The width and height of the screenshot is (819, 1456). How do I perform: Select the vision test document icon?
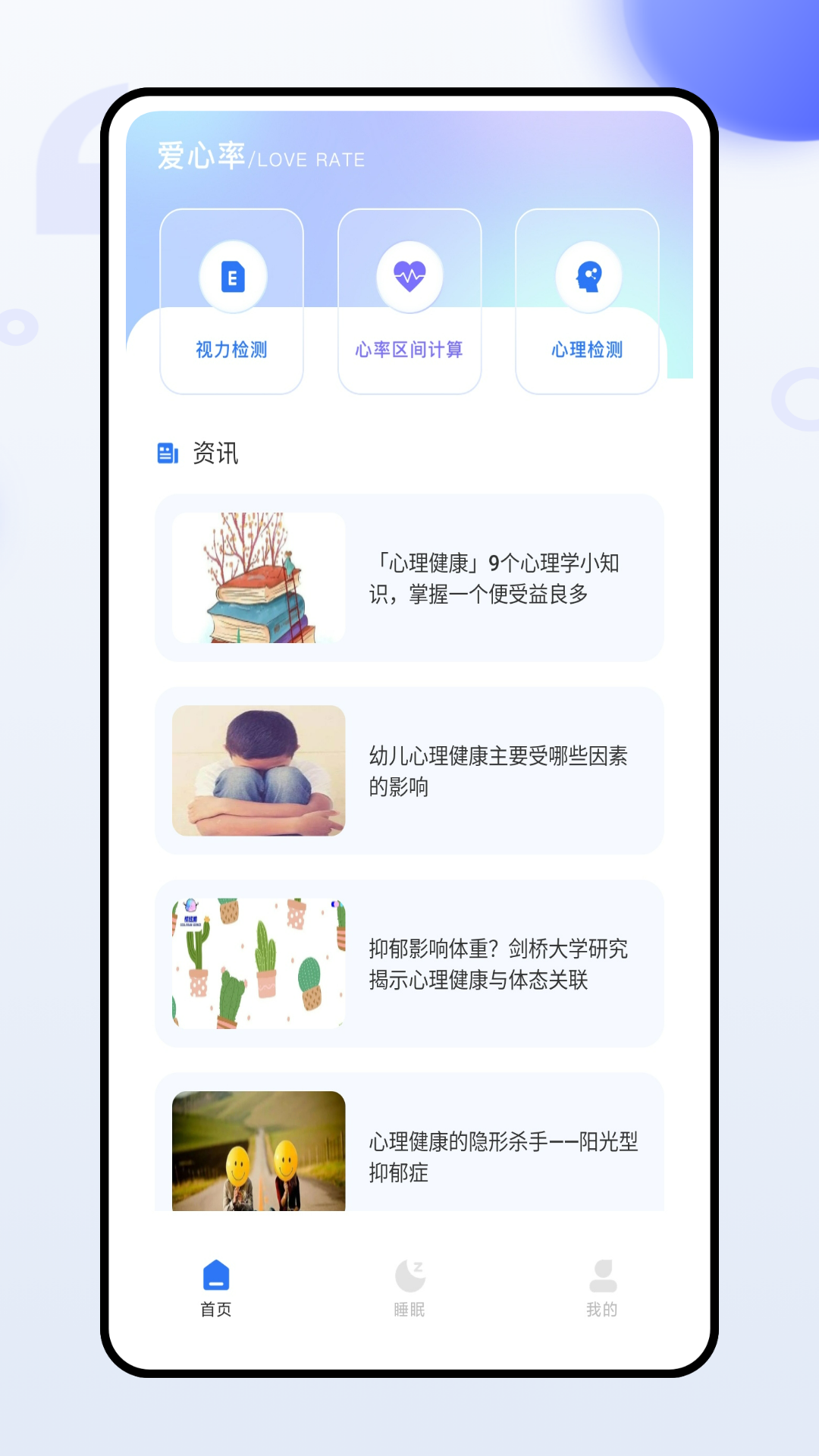[x=232, y=276]
